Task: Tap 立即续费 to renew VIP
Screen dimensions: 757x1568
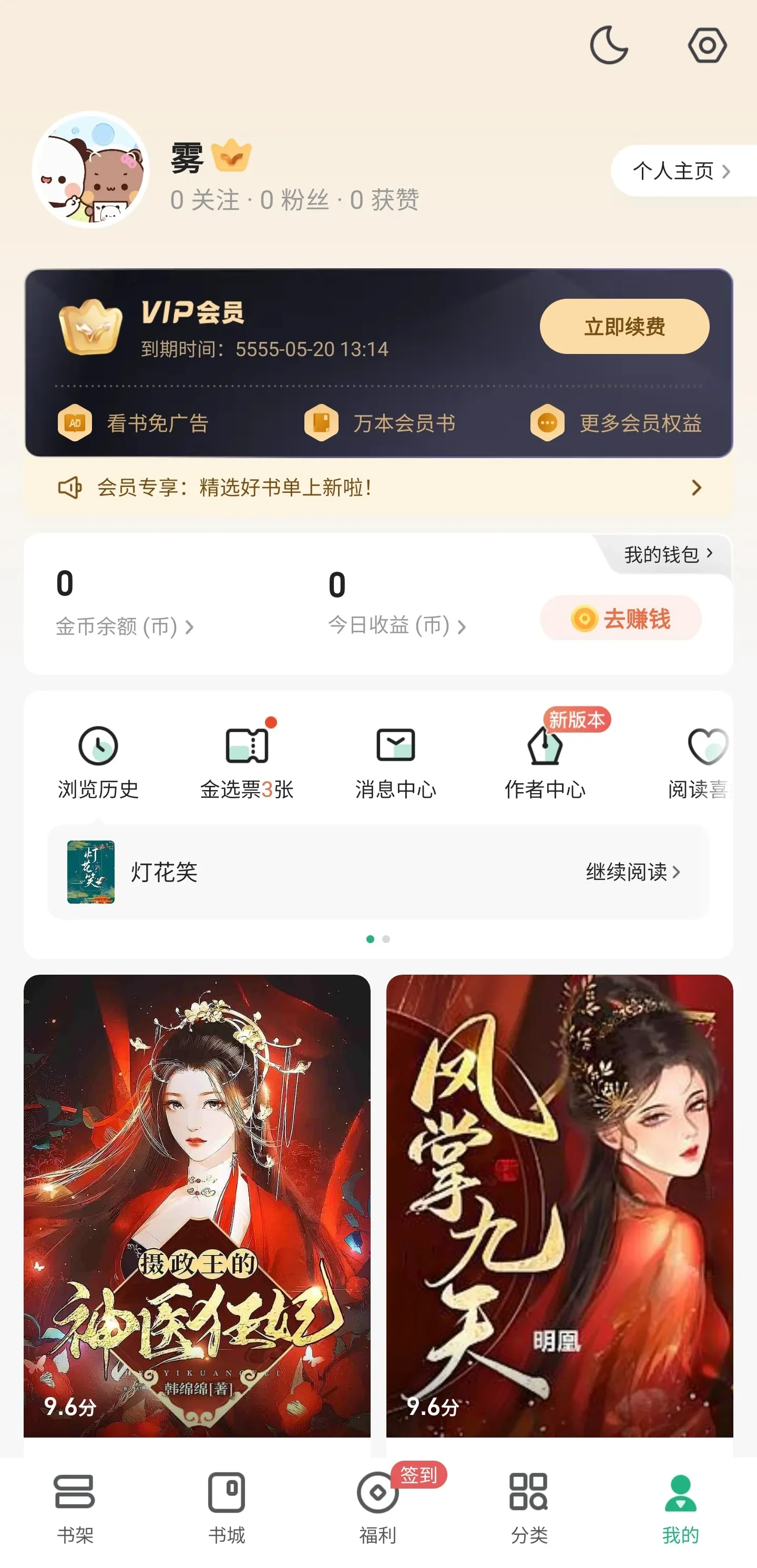Action: (623, 327)
